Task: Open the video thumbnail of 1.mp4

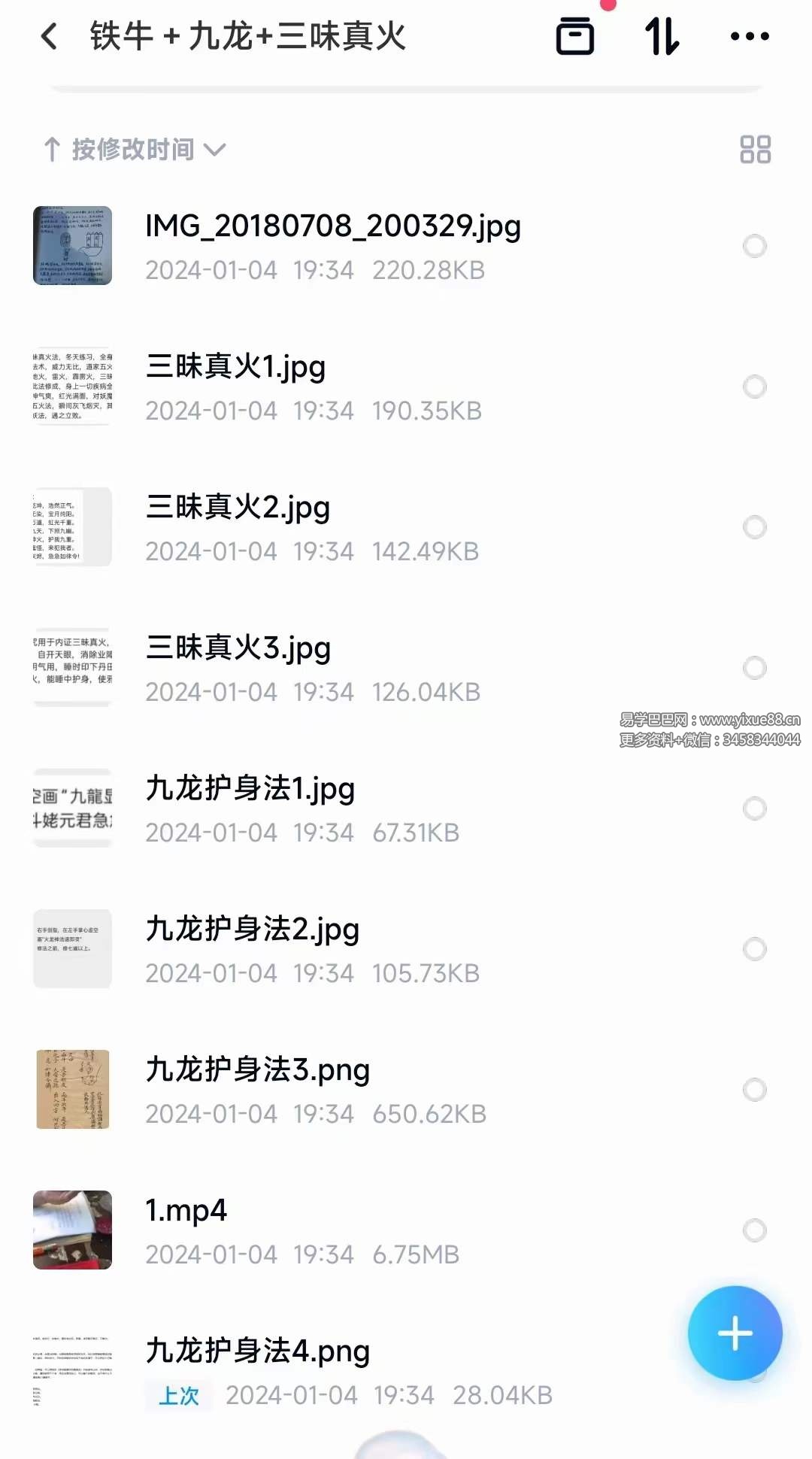Action: coord(72,1230)
